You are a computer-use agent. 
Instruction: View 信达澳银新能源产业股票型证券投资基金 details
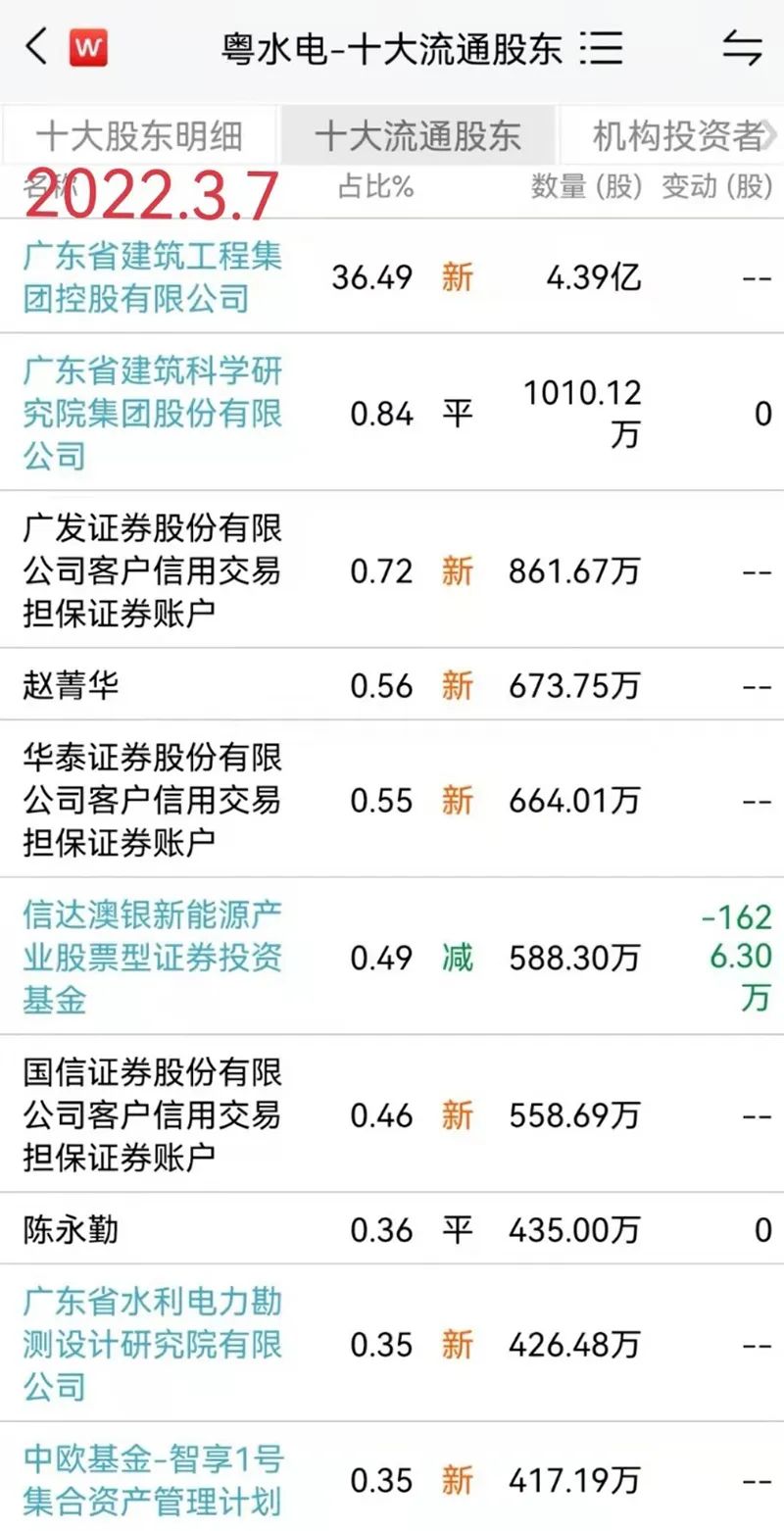(153, 957)
